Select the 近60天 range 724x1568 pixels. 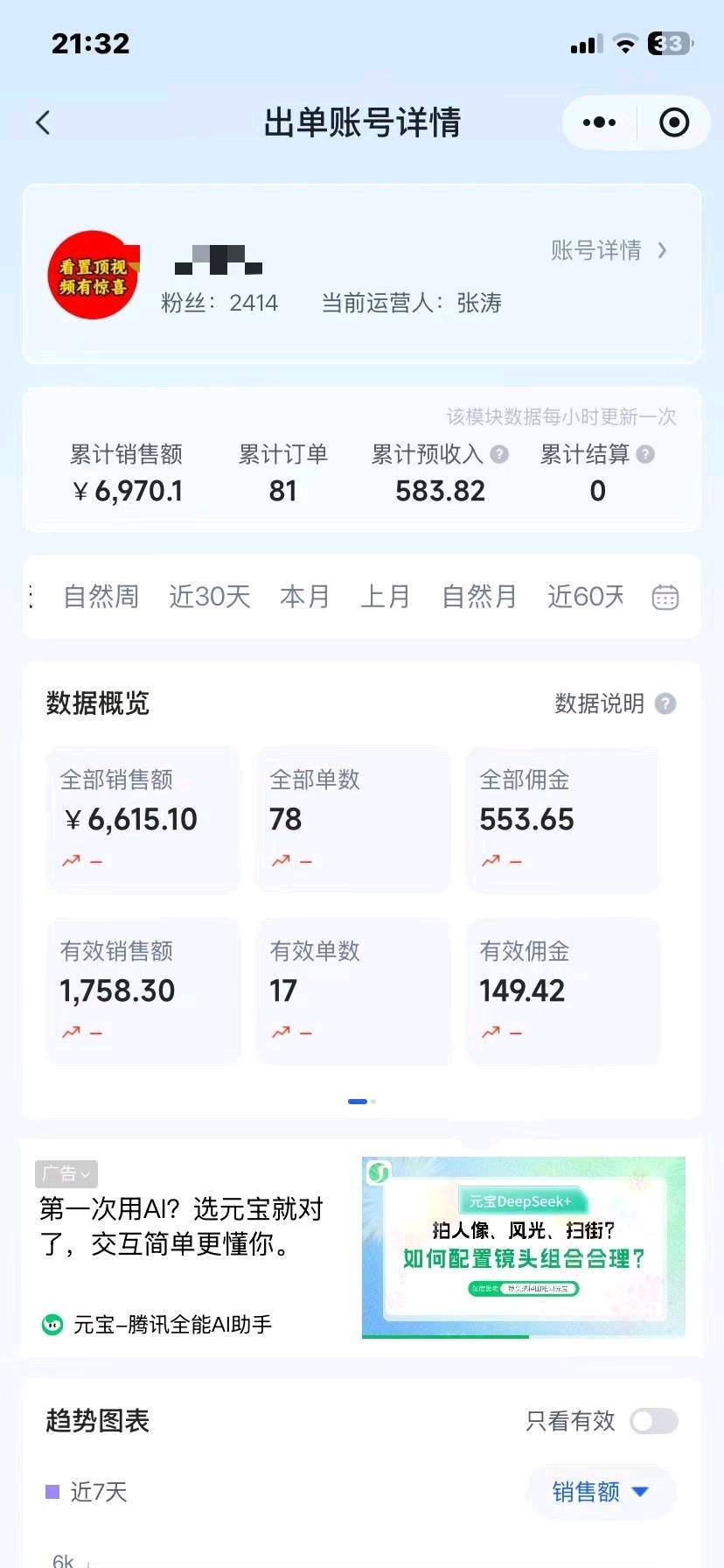click(586, 597)
